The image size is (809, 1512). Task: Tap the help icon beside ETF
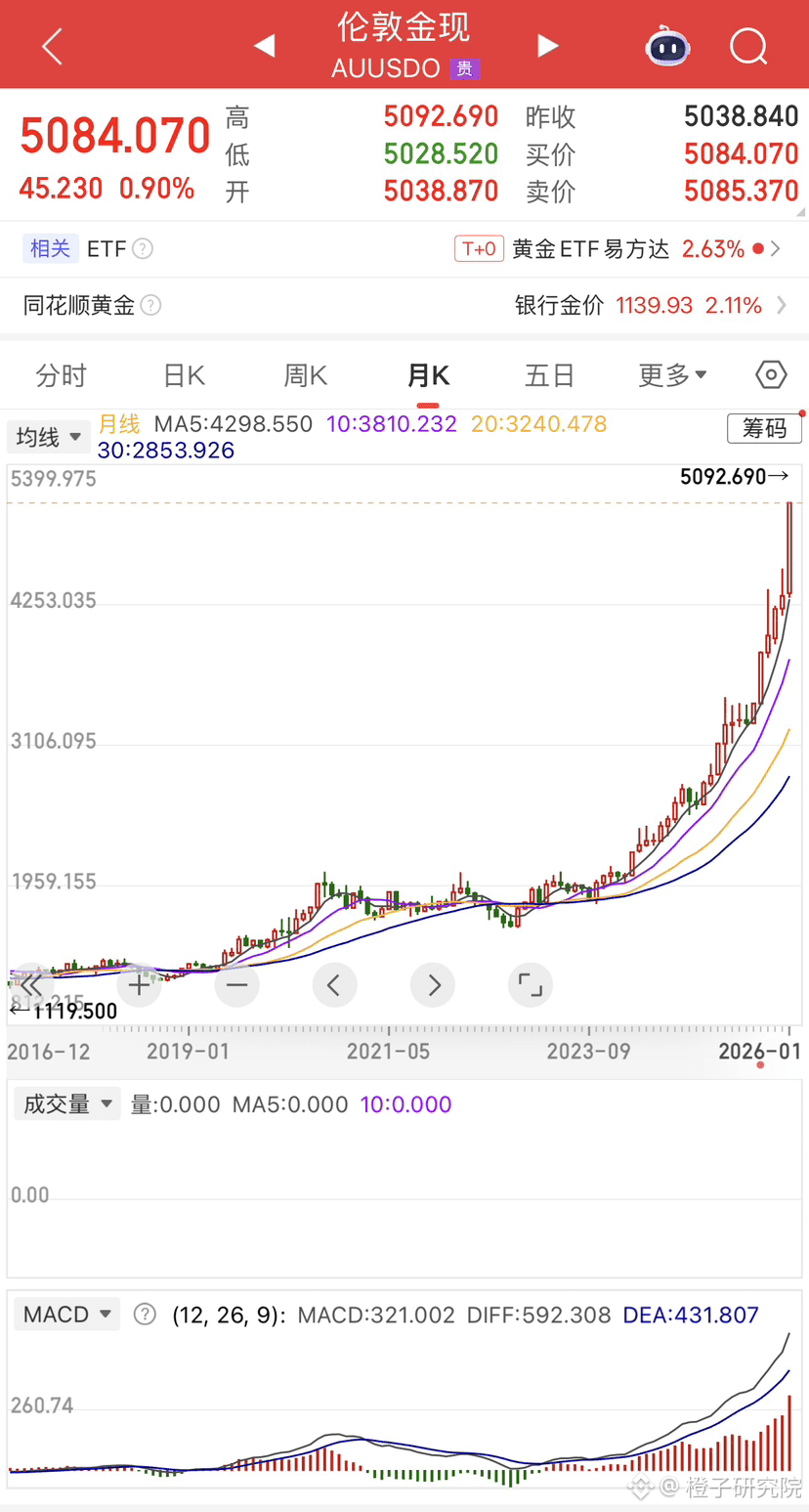click(143, 248)
